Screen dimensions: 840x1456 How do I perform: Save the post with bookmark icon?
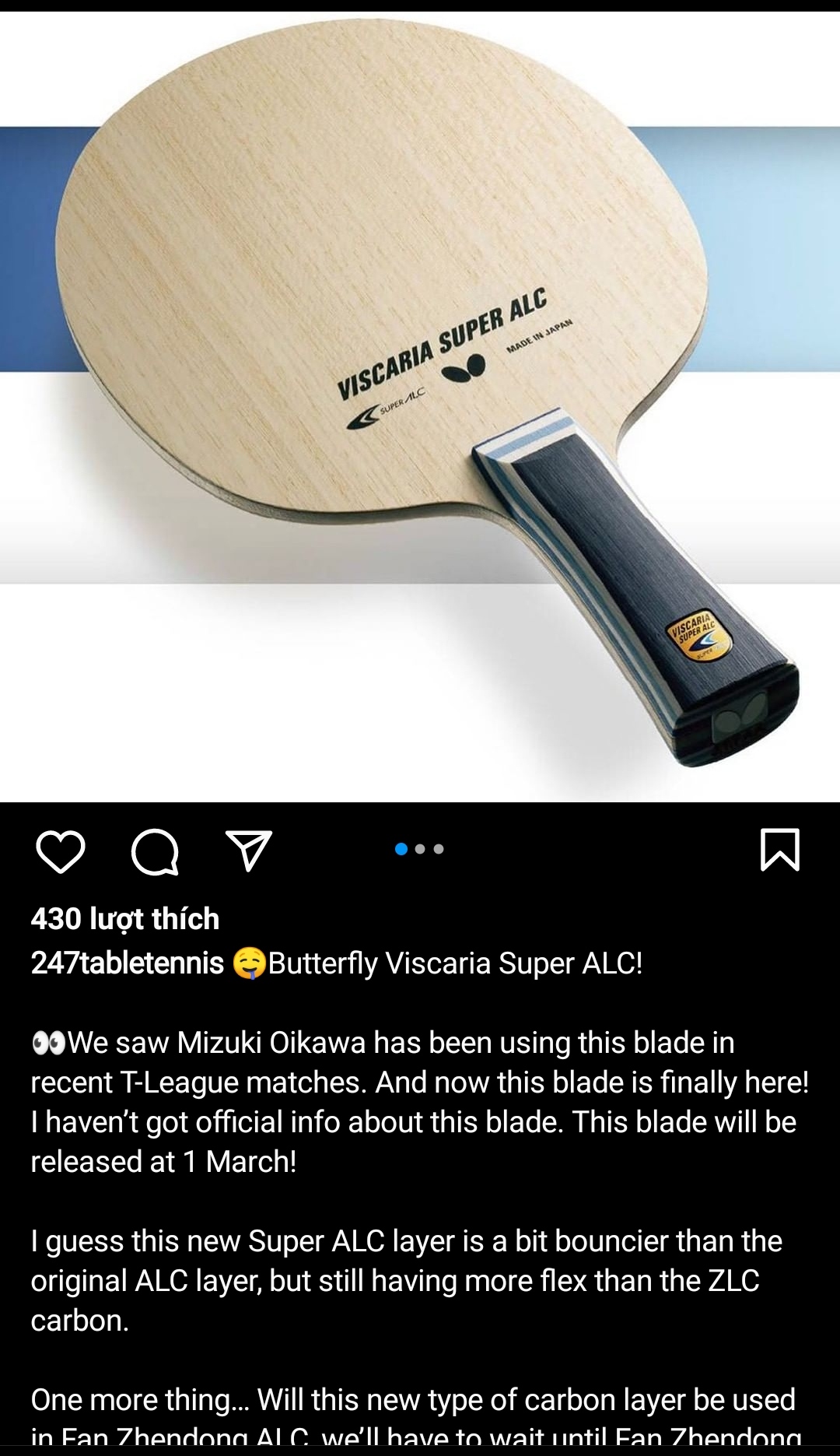pos(779,850)
